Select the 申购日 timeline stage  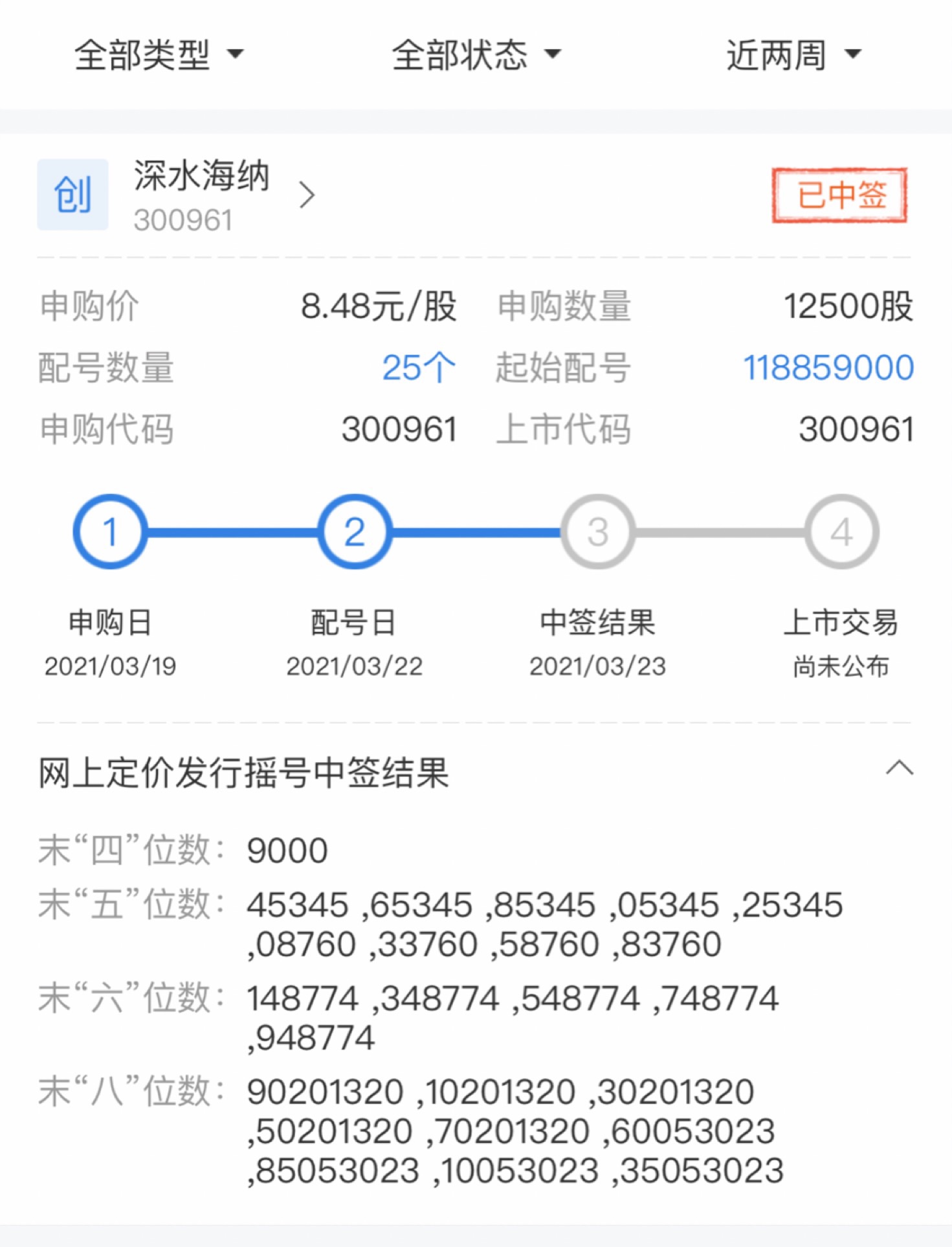(111, 623)
